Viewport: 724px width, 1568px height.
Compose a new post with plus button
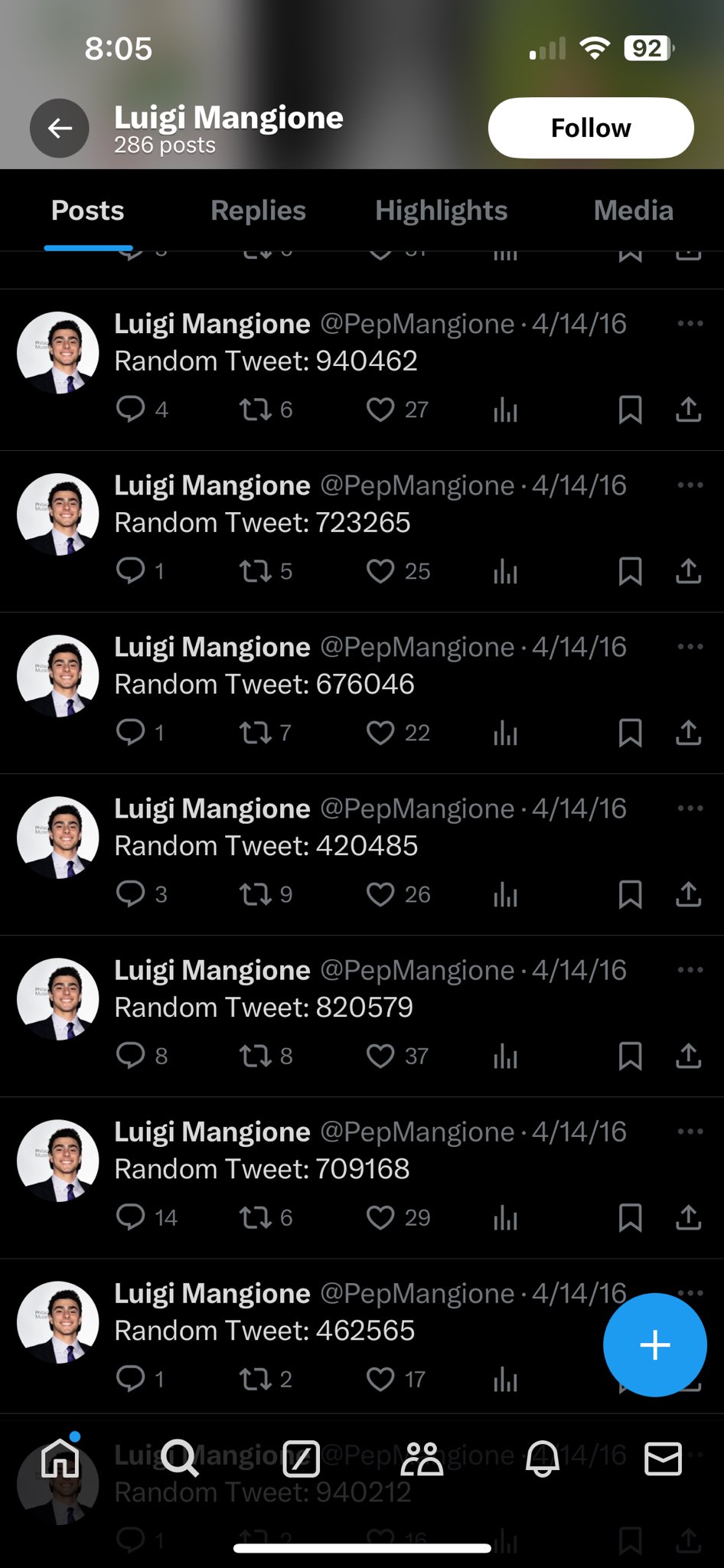(654, 1345)
